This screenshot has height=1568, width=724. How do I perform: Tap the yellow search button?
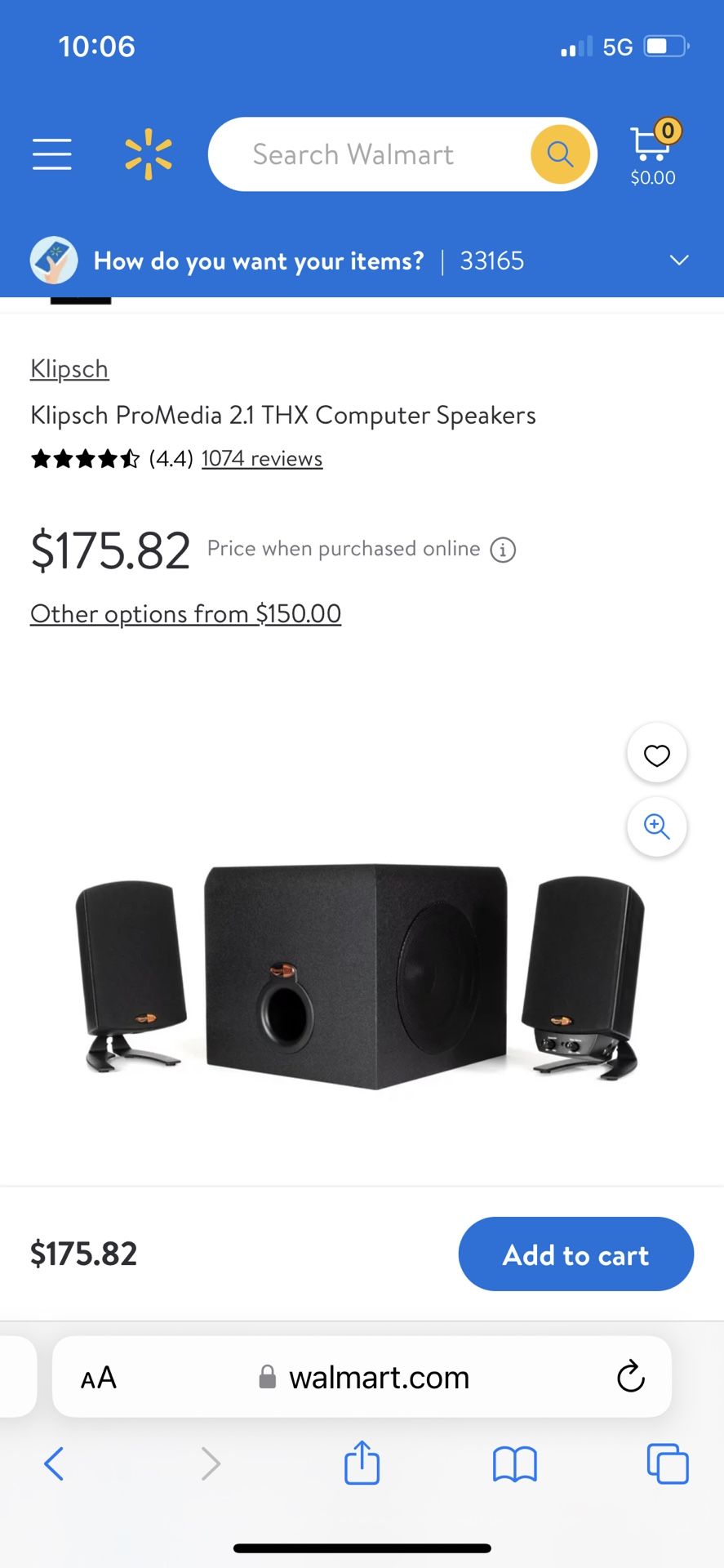tap(559, 154)
